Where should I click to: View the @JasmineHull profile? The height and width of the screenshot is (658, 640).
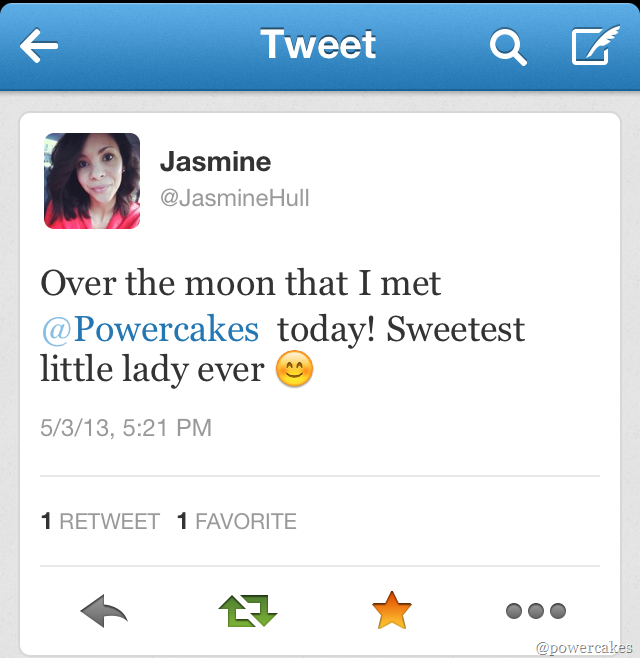point(235,198)
